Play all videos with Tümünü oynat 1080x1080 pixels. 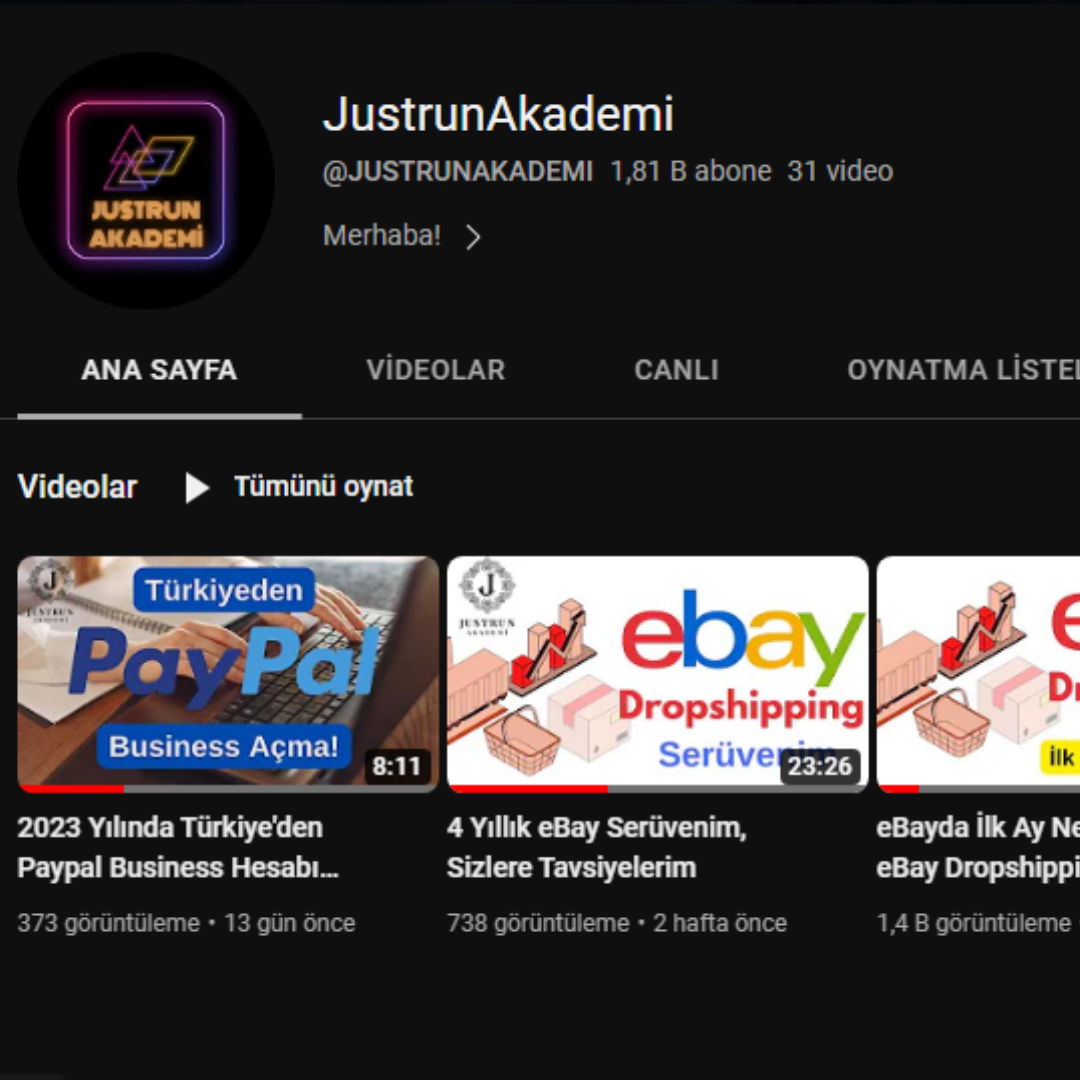(300, 487)
